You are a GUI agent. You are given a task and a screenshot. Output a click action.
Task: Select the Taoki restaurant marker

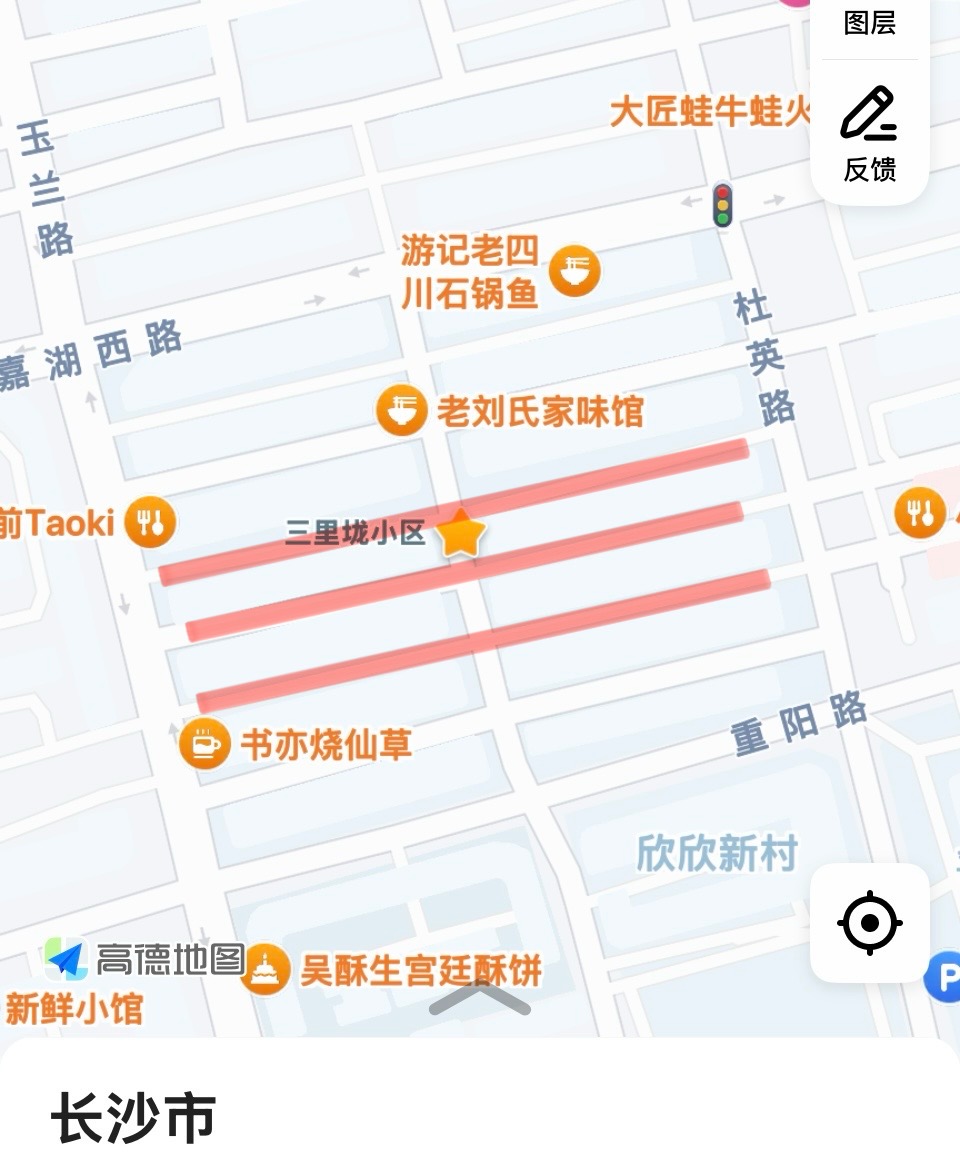tap(151, 522)
